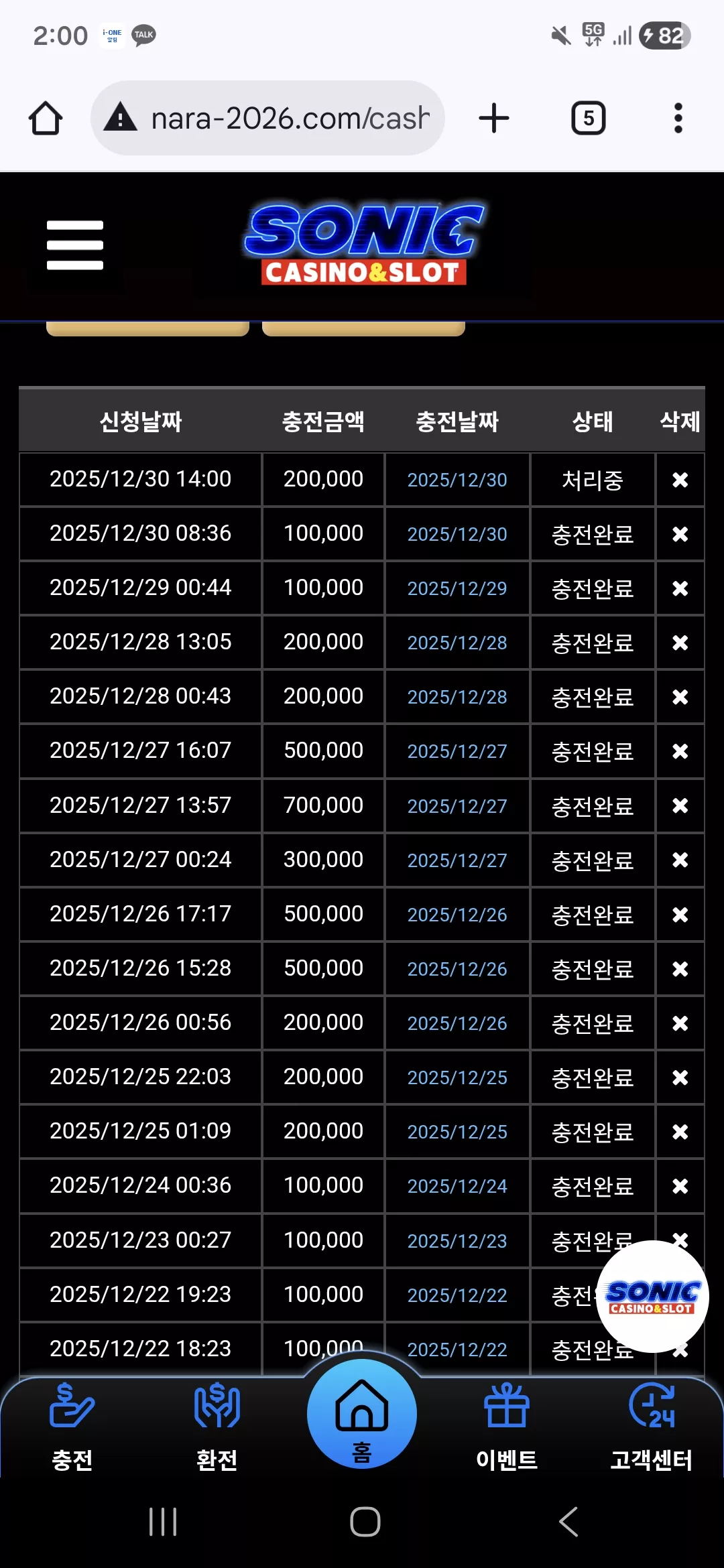Select the nara-2026.com address bar
Screen dimensions: 724x1568
(x=267, y=119)
